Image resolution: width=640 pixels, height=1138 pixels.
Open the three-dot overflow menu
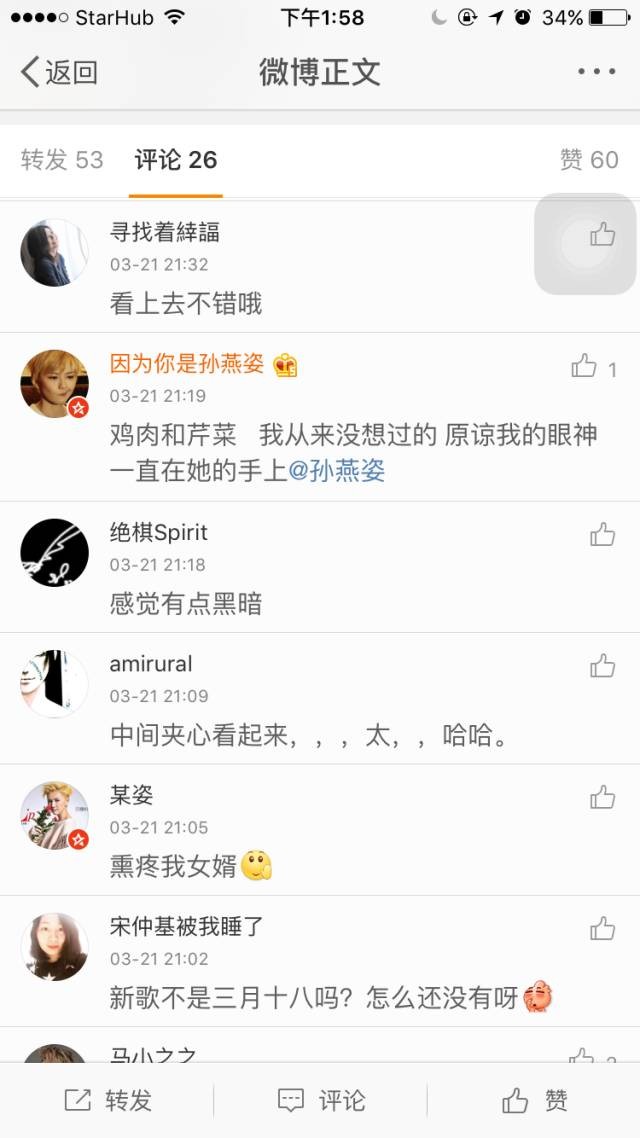click(x=596, y=72)
